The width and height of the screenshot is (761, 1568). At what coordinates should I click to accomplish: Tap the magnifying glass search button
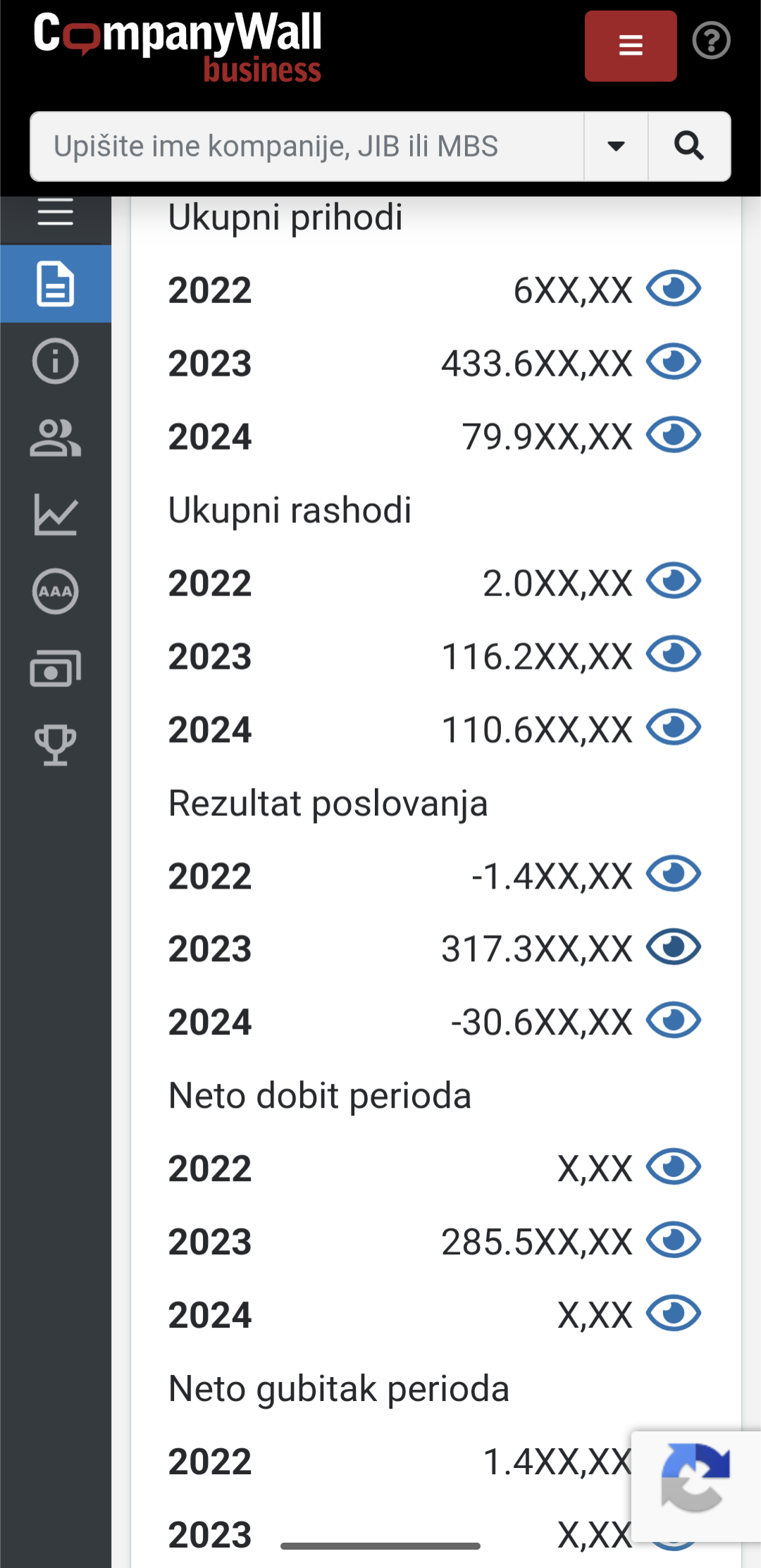[x=689, y=147]
